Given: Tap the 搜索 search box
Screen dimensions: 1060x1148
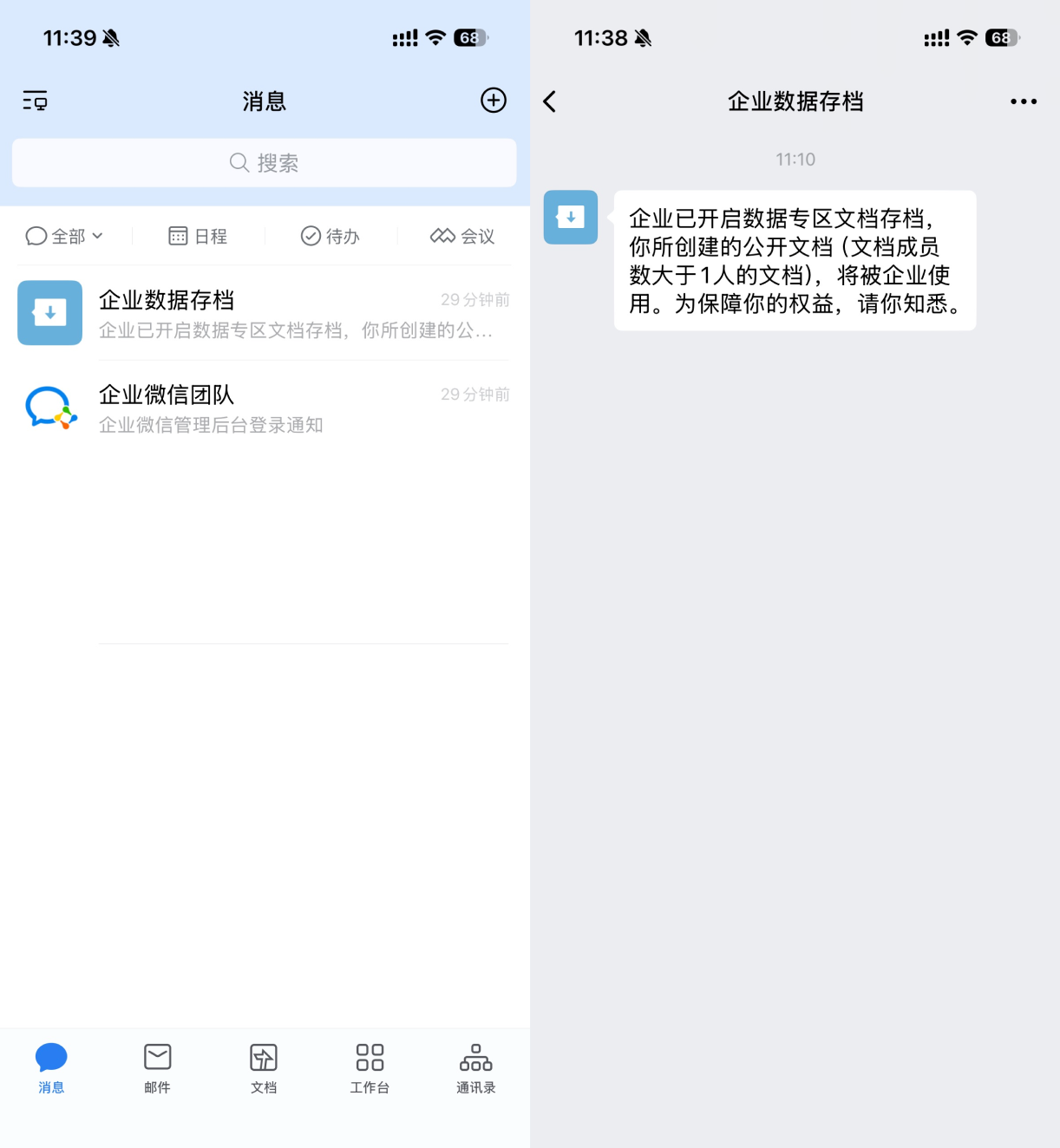Looking at the screenshot, I should tap(265, 163).
